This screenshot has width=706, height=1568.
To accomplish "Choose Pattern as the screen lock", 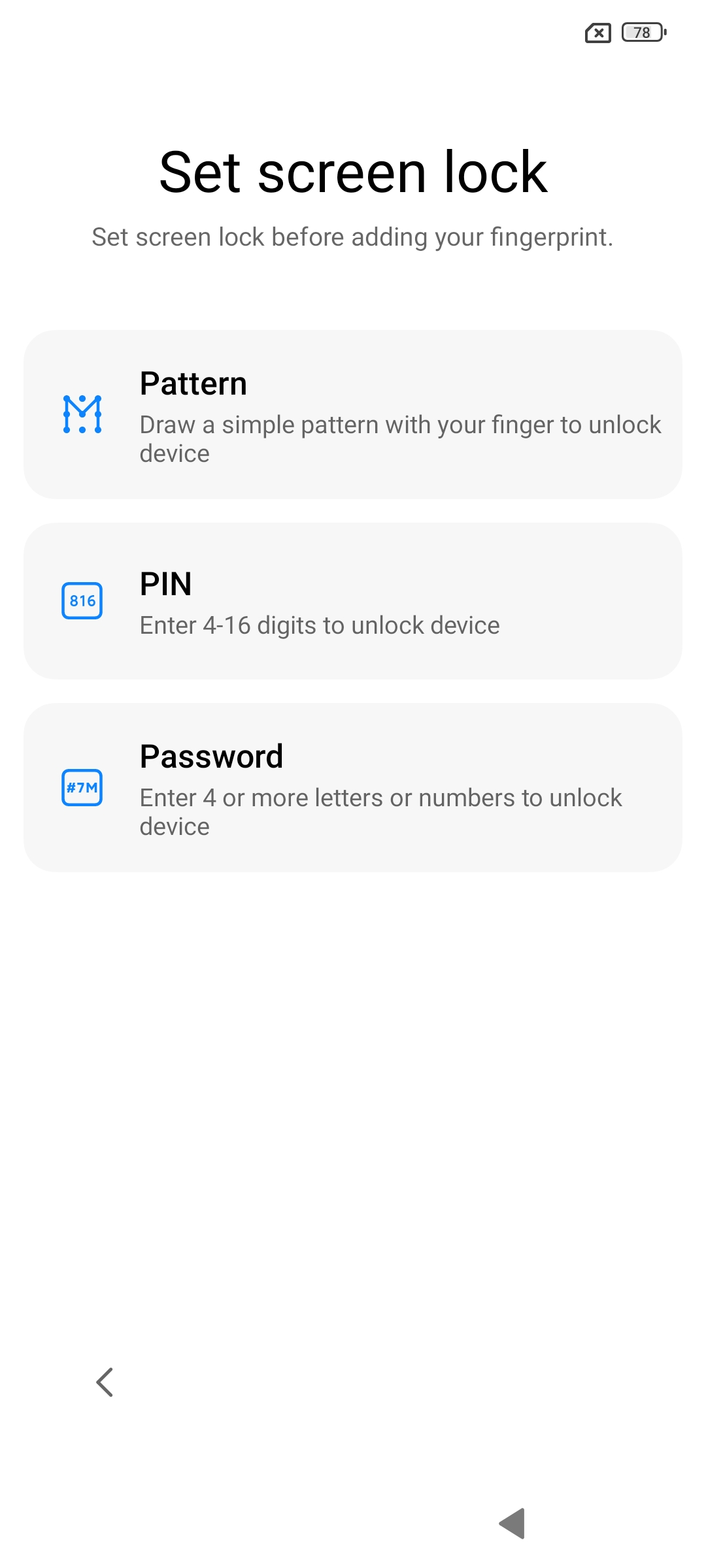I will (353, 414).
